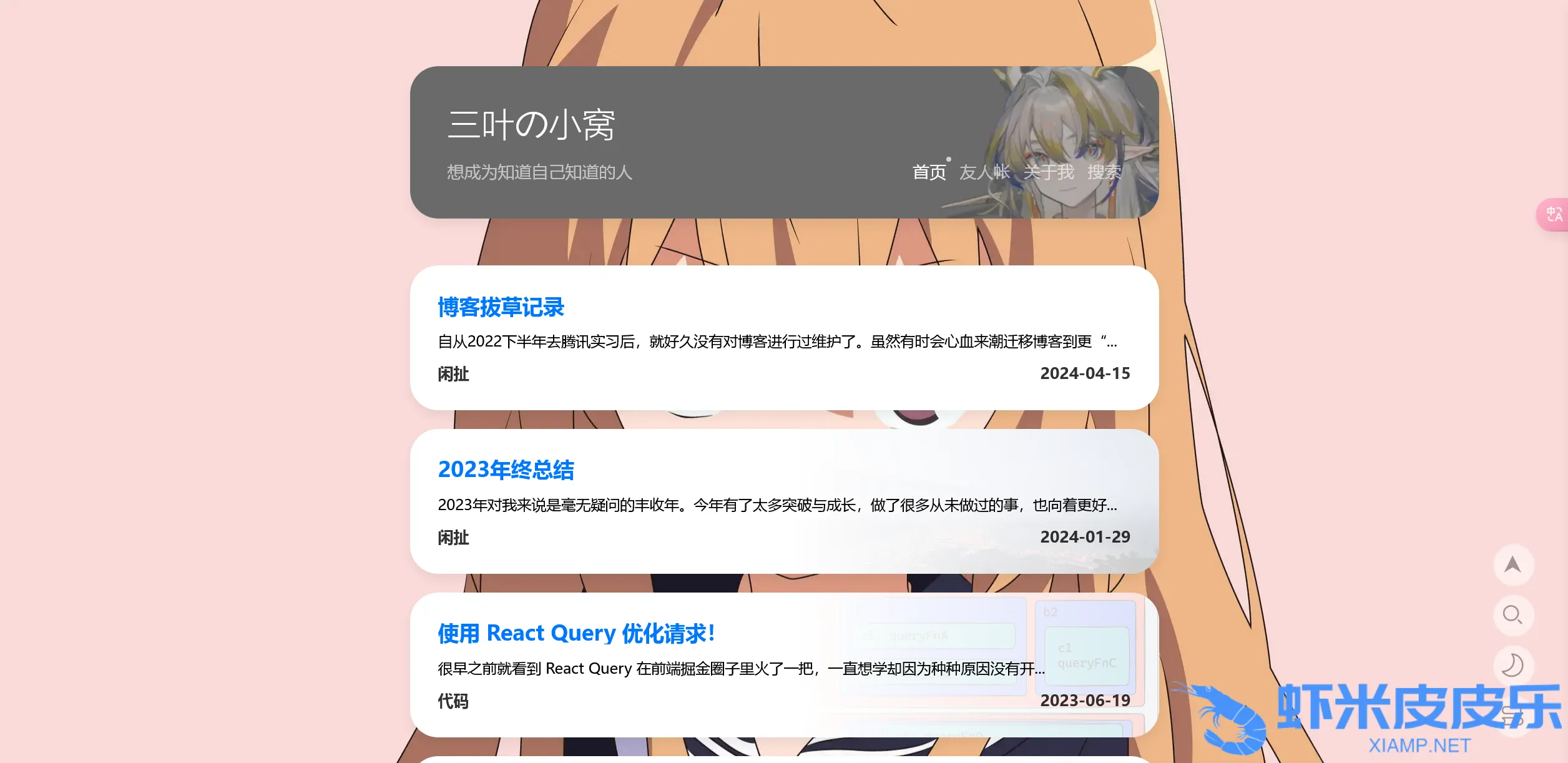This screenshot has width=1568, height=763.
Task: Tap the translate language floating button
Action: [x=1554, y=215]
